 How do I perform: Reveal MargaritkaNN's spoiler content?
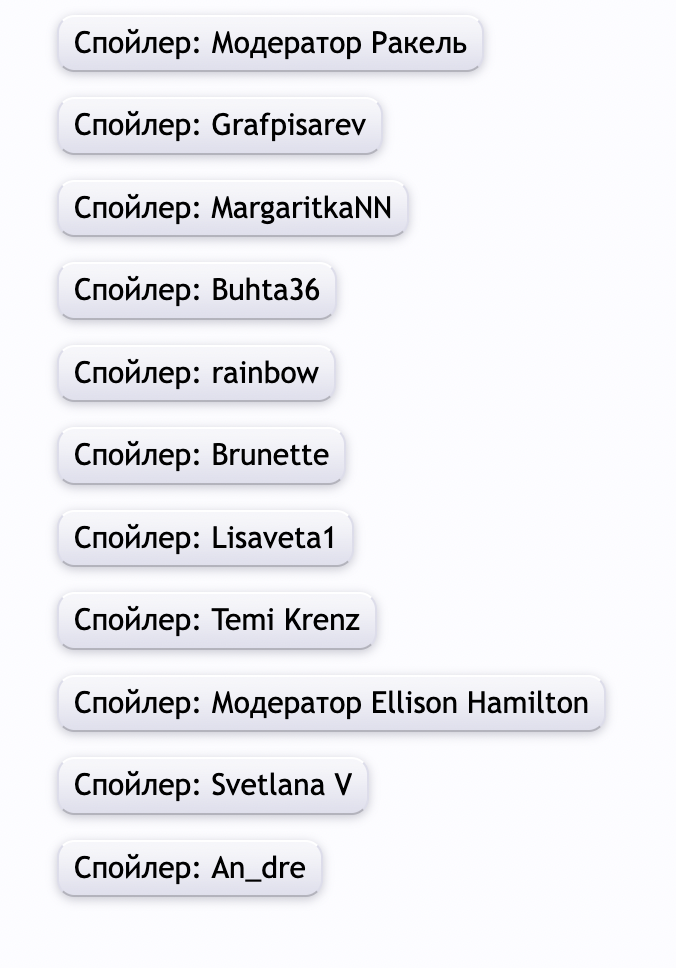(232, 208)
